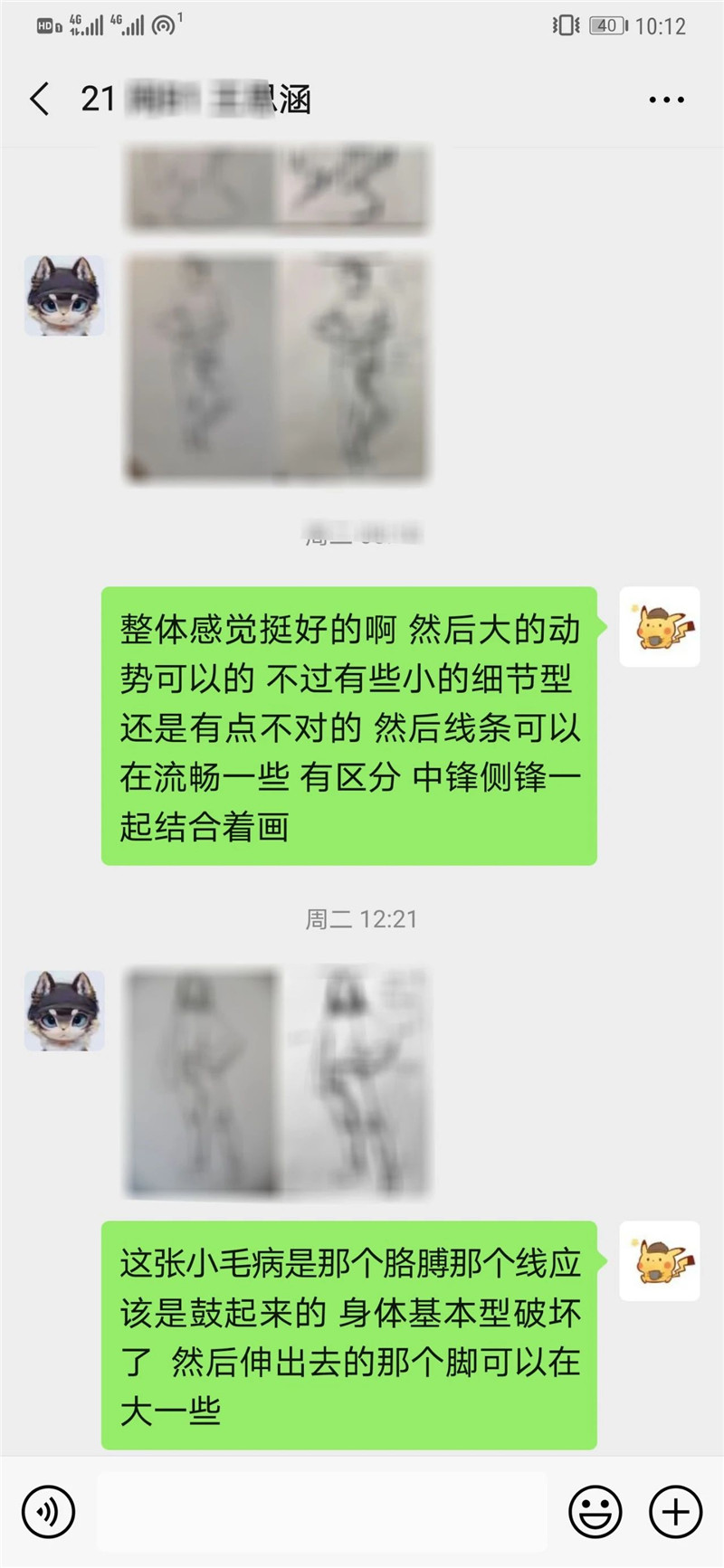Screen dimensions: 724x1568
Task: Open the Pikachu avatar beside 整体感觉挺好的啊 message
Action: [659, 627]
